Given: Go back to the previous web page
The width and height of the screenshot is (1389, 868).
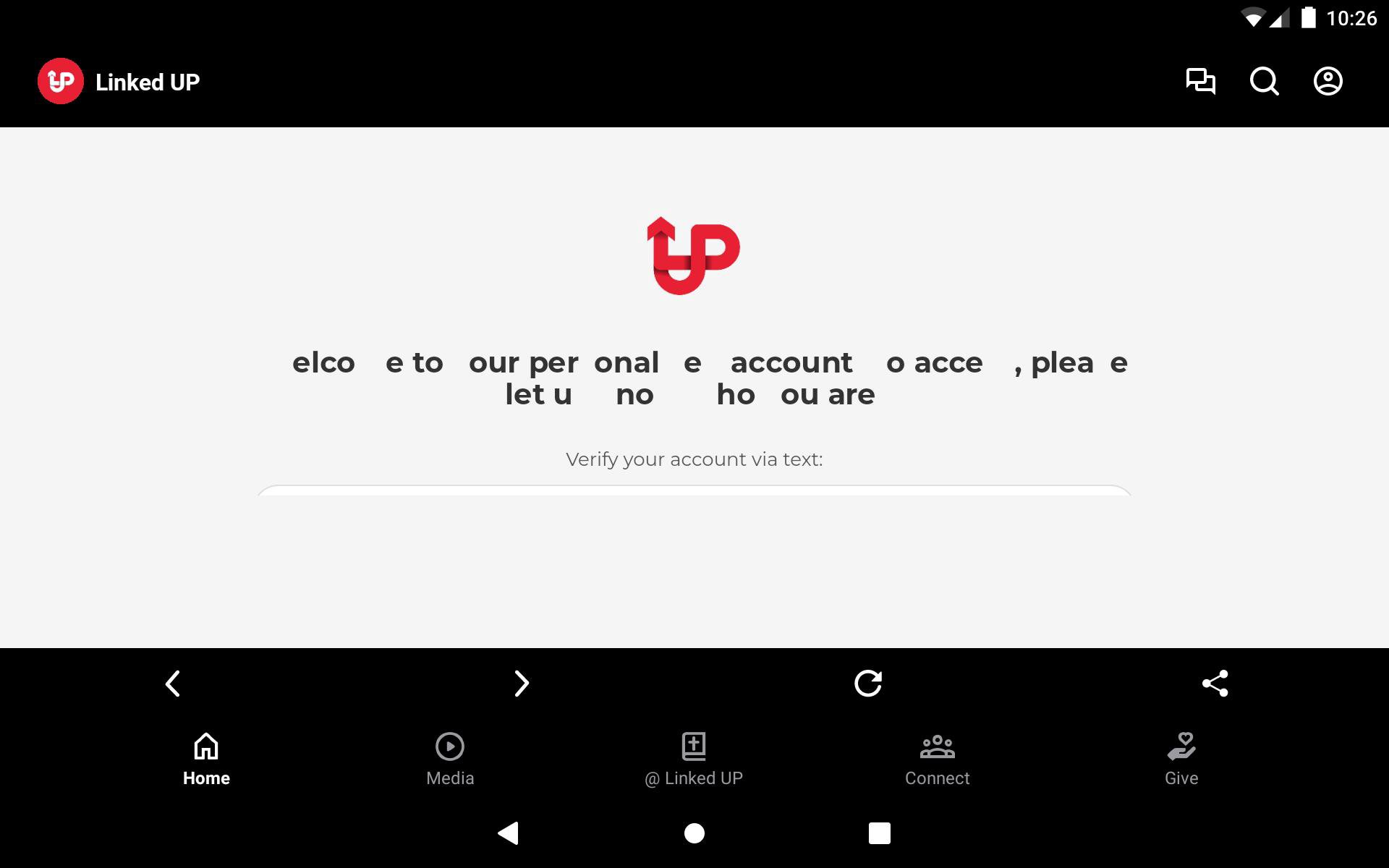Looking at the screenshot, I should [173, 684].
